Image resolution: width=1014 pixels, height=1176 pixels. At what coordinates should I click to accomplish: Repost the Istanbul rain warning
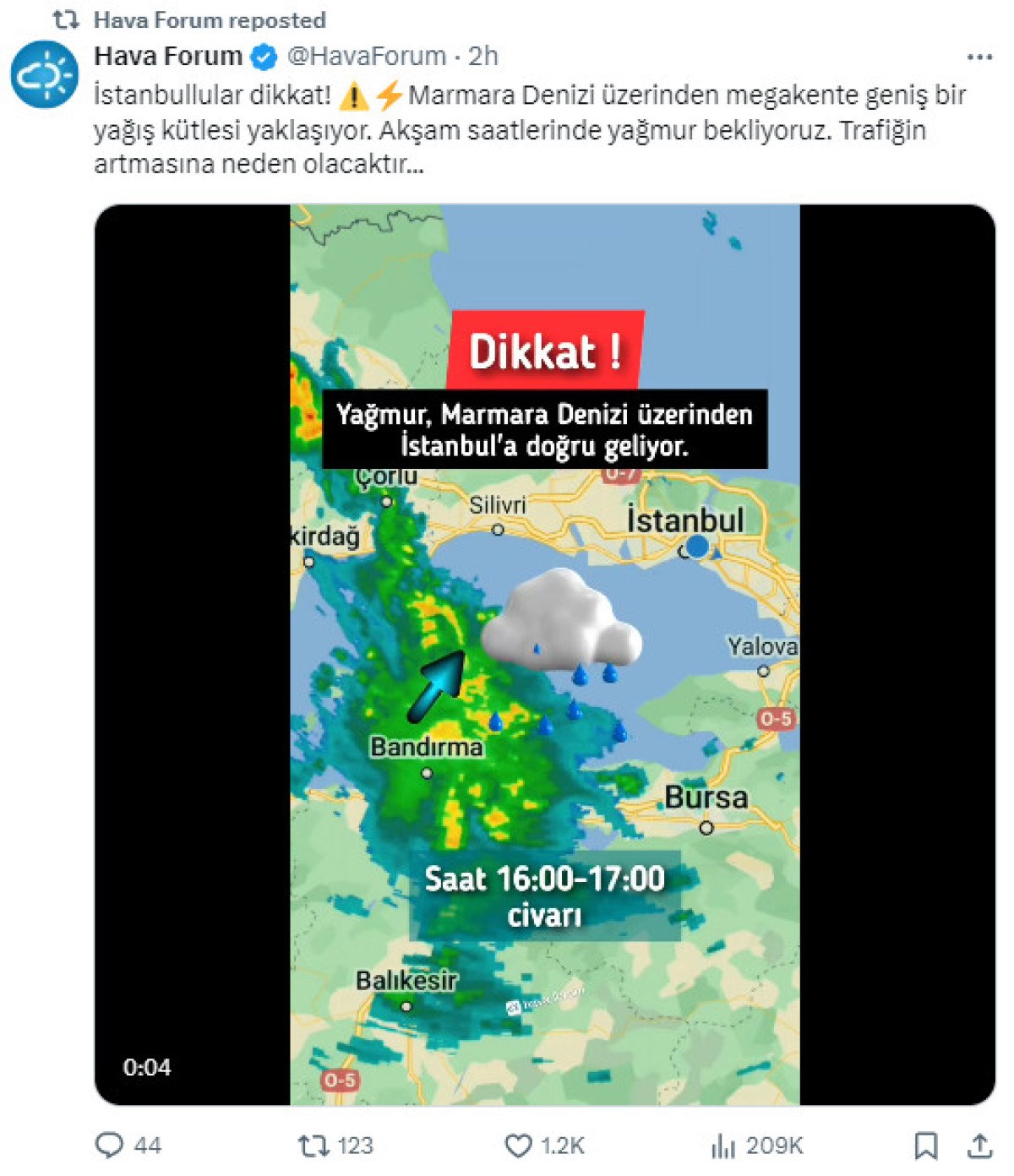(x=313, y=1145)
